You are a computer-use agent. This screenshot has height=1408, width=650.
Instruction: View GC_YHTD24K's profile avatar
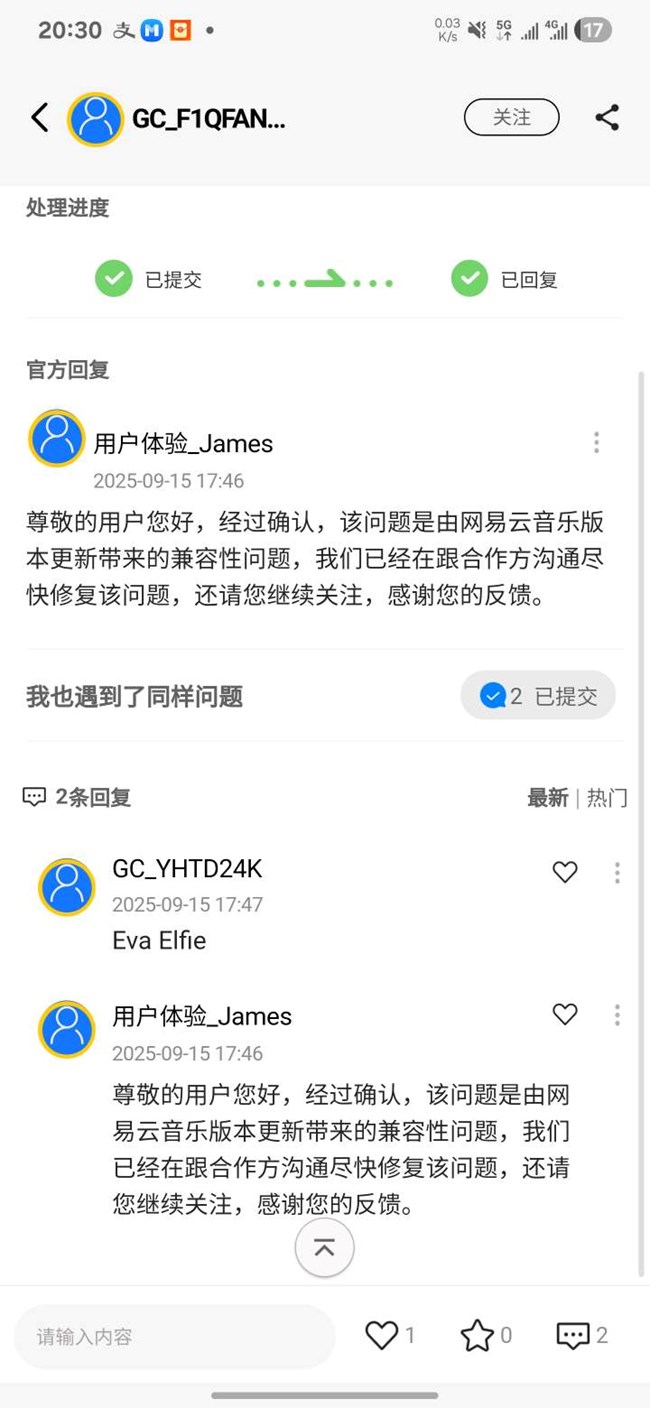tap(67, 886)
